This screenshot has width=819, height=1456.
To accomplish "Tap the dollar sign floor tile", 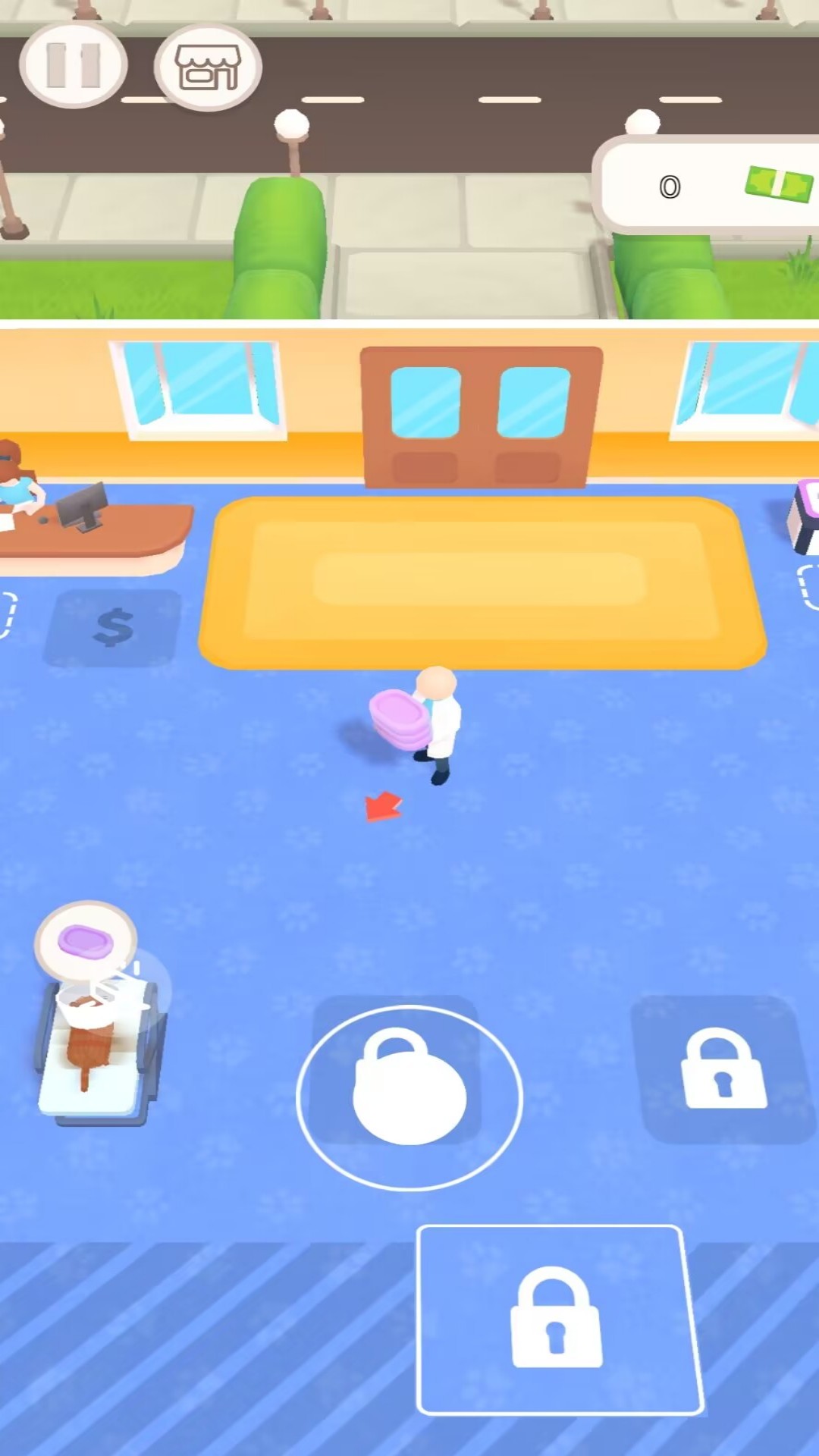I will pyautogui.click(x=114, y=628).
